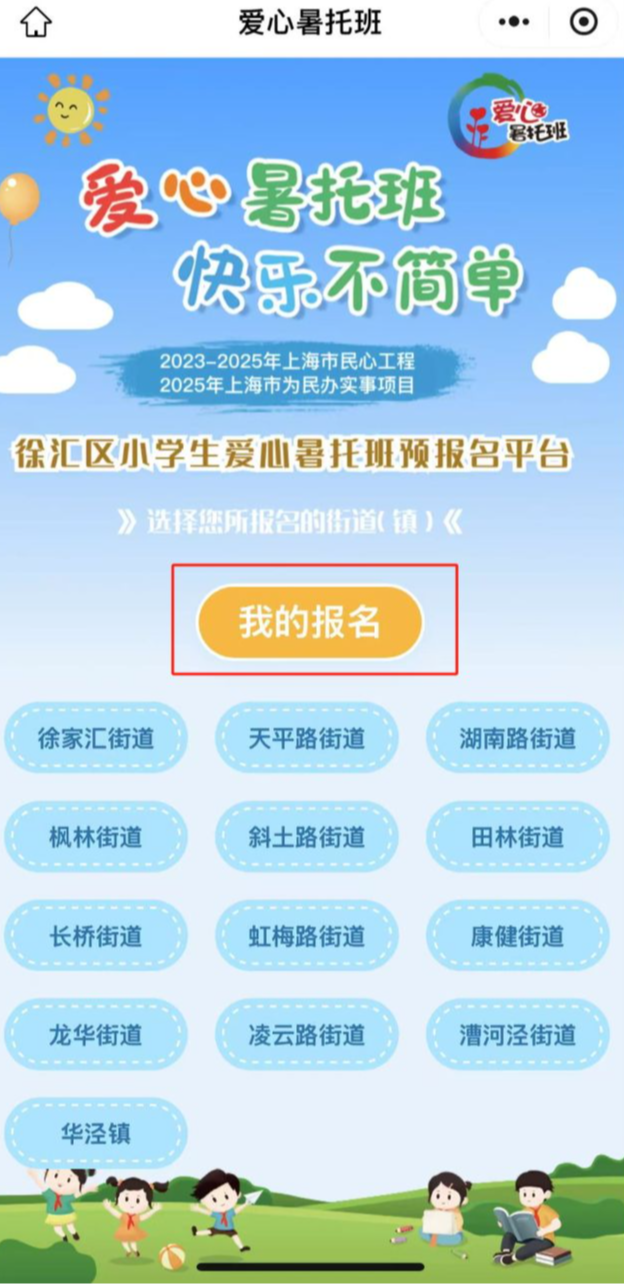The image size is (625, 1285).
Task: Go to the mini program home icon
Action: [x=36, y=22]
